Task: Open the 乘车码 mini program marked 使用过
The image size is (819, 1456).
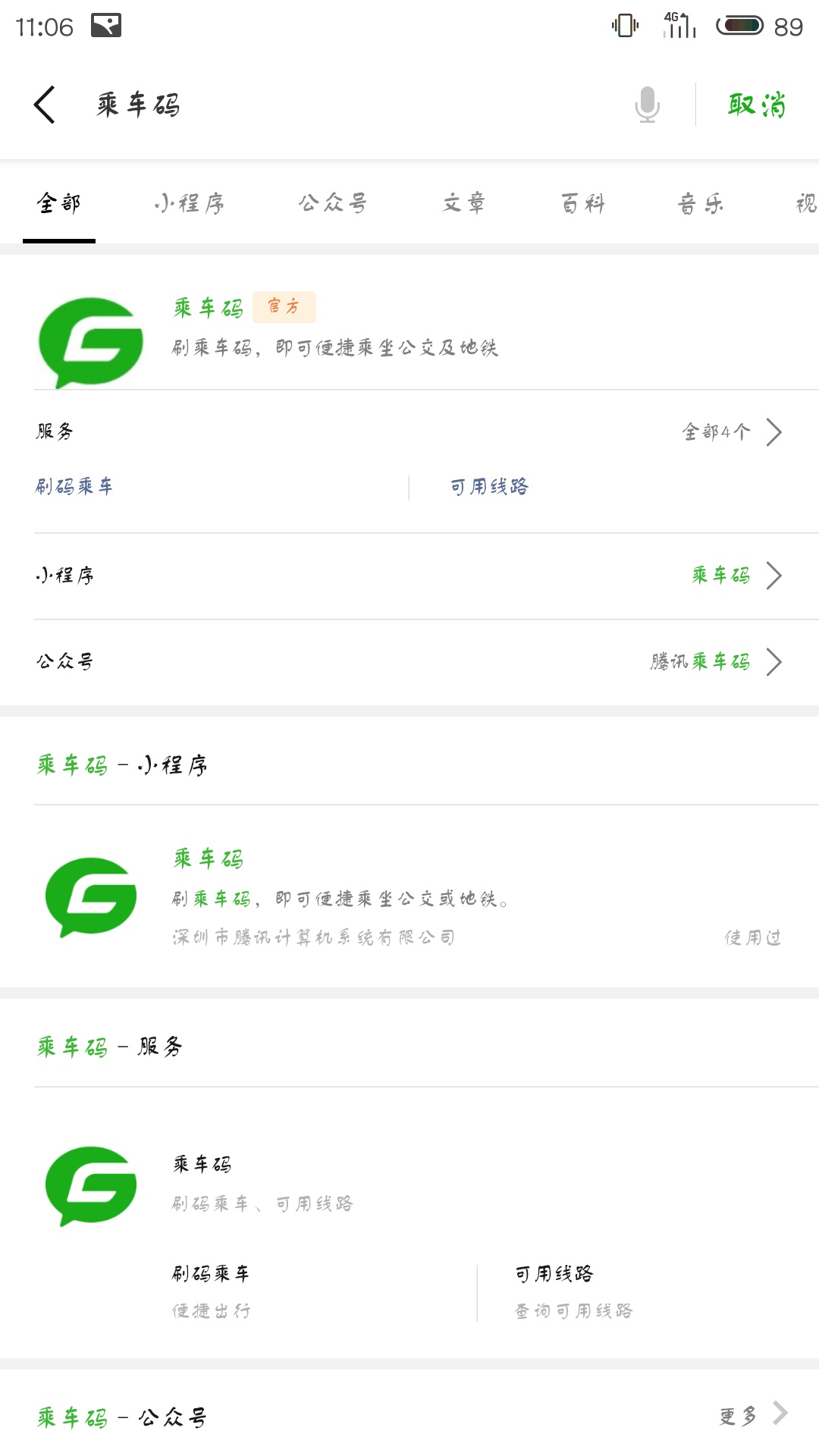Action: 409,897
